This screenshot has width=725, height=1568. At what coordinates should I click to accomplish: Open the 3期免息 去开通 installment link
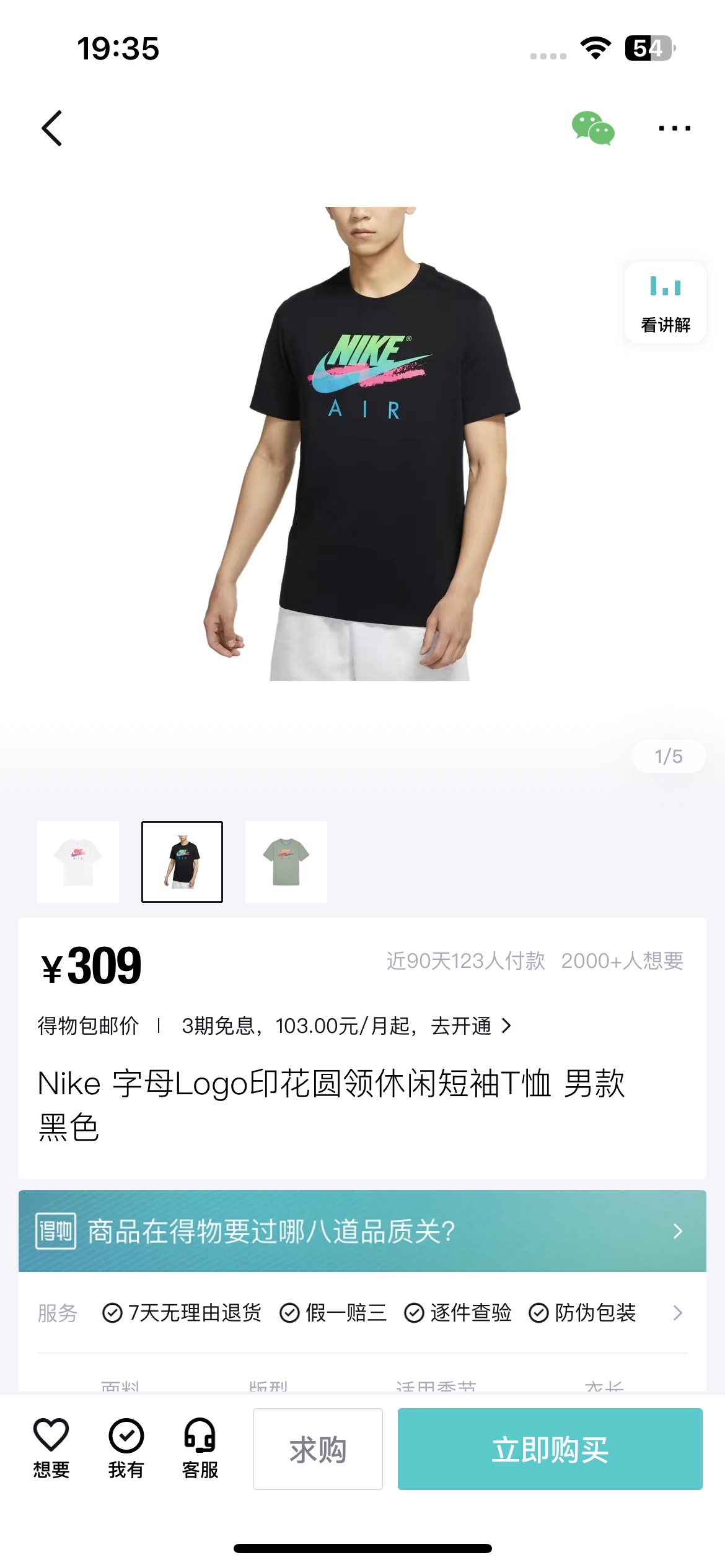point(346,1026)
